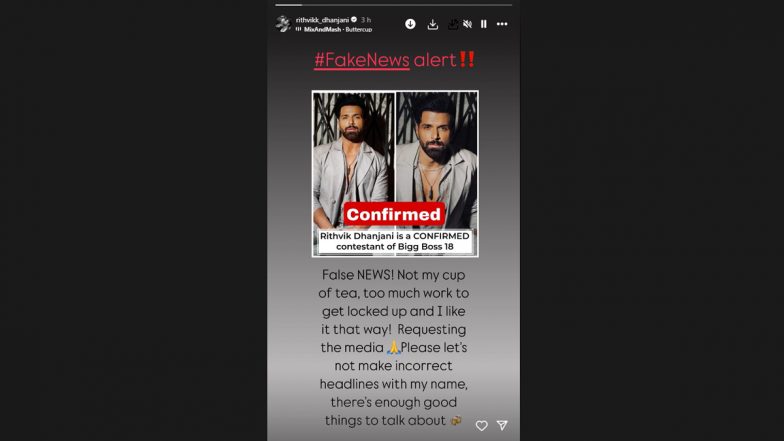Like this story with the heart icon
Viewport: 784px width, 441px height.
[x=481, y=425]
